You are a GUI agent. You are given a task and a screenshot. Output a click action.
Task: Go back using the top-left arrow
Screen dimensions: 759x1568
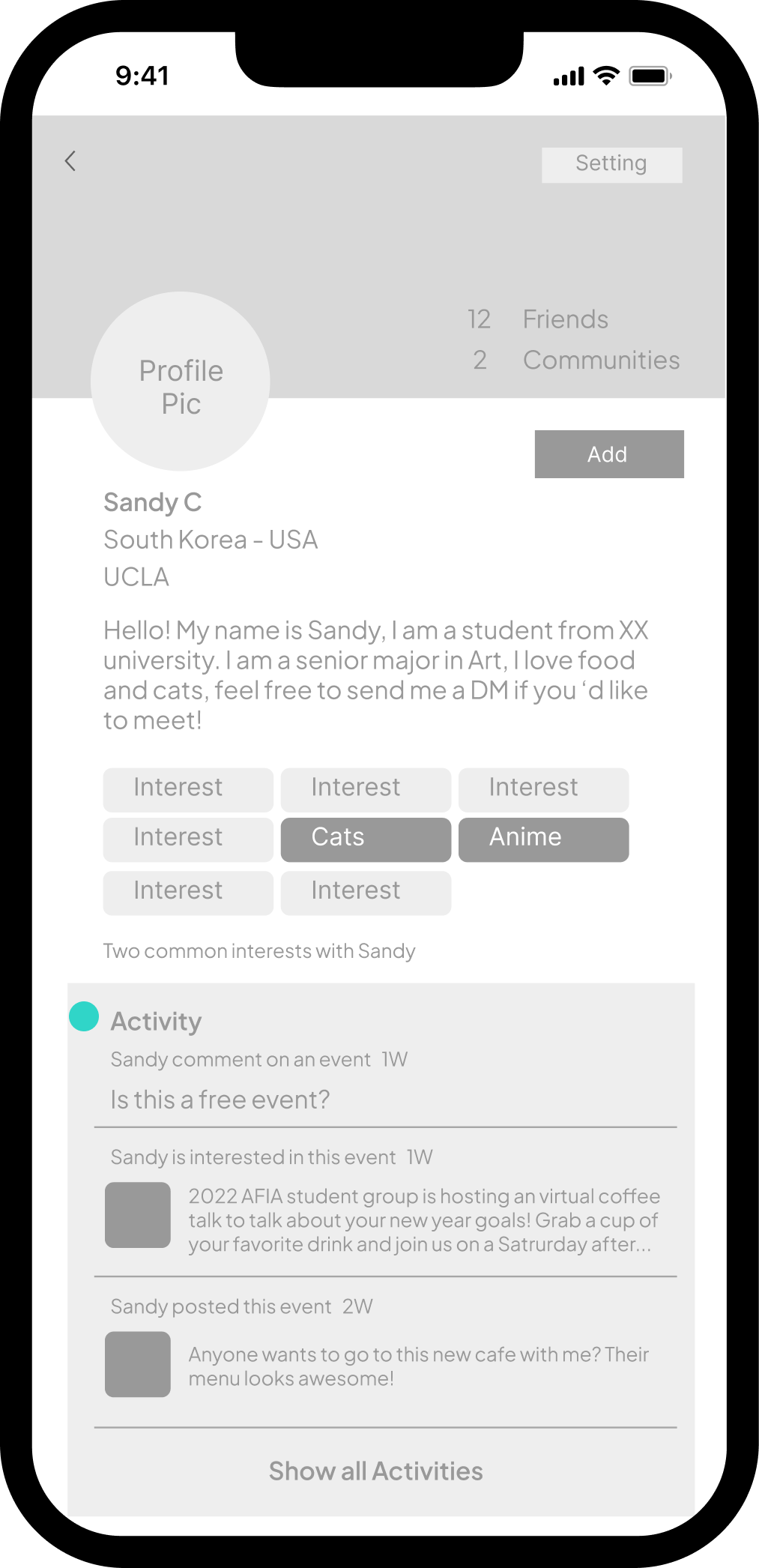point(70,161)
